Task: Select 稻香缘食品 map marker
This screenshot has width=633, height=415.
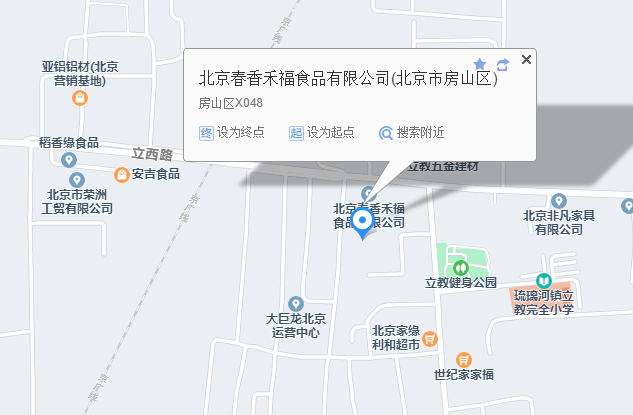Action: click(69, 160)
